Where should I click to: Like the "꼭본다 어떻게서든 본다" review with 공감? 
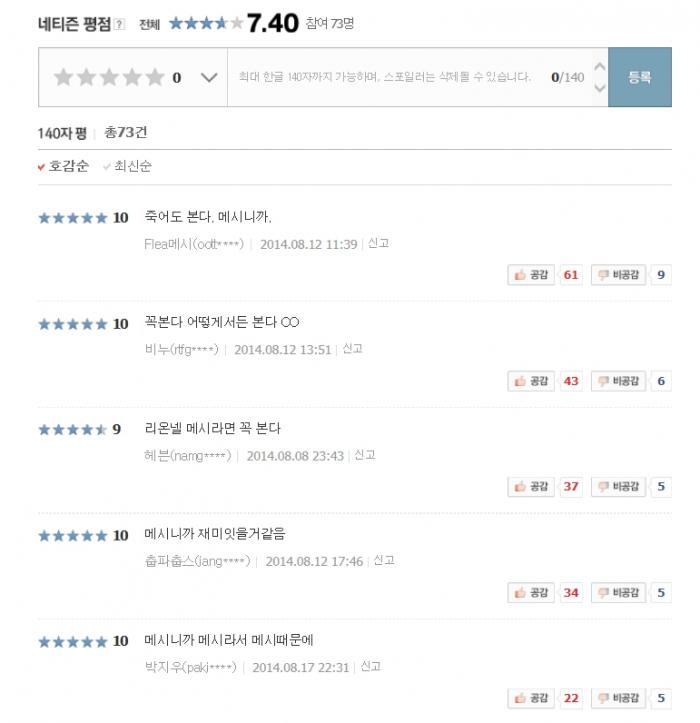pos(531,381)
